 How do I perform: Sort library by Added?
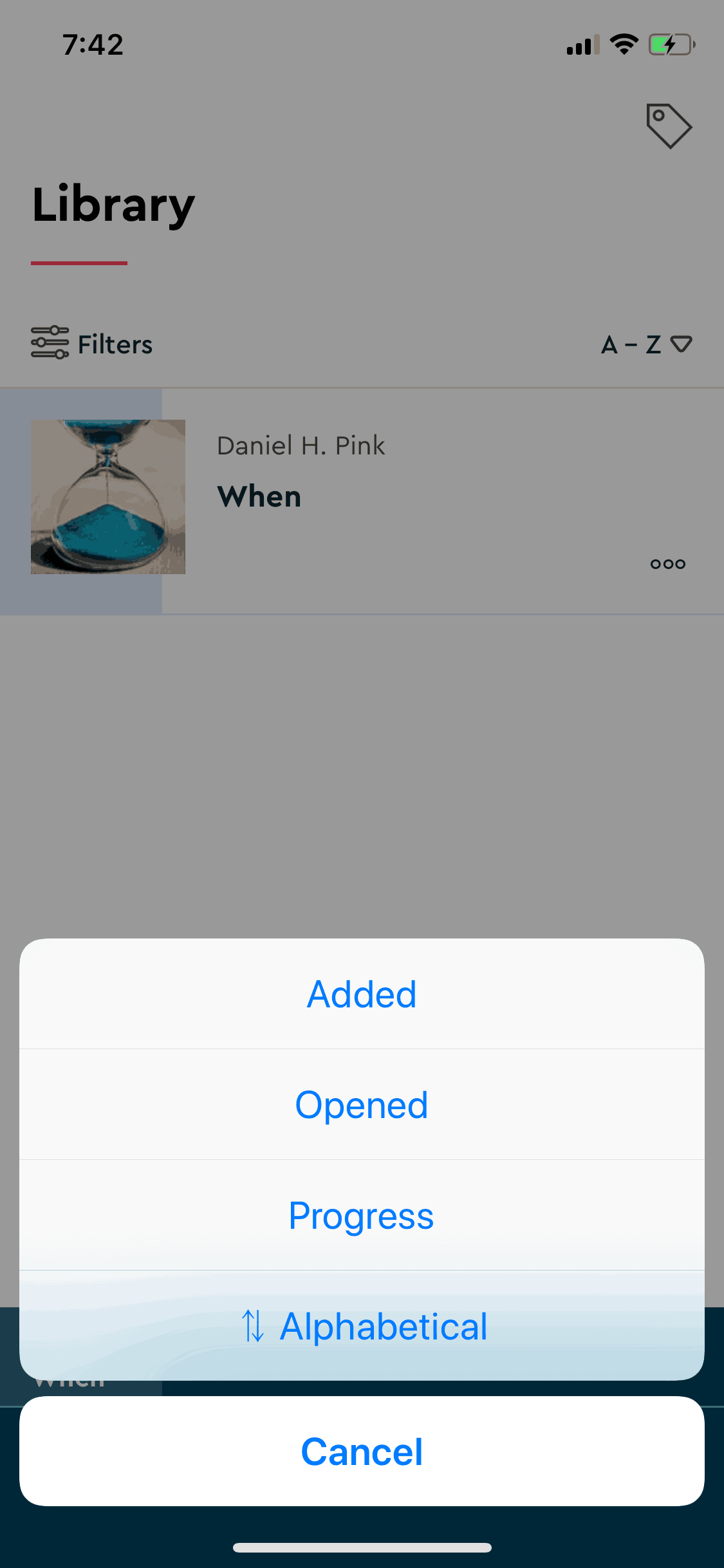(362, 994)
